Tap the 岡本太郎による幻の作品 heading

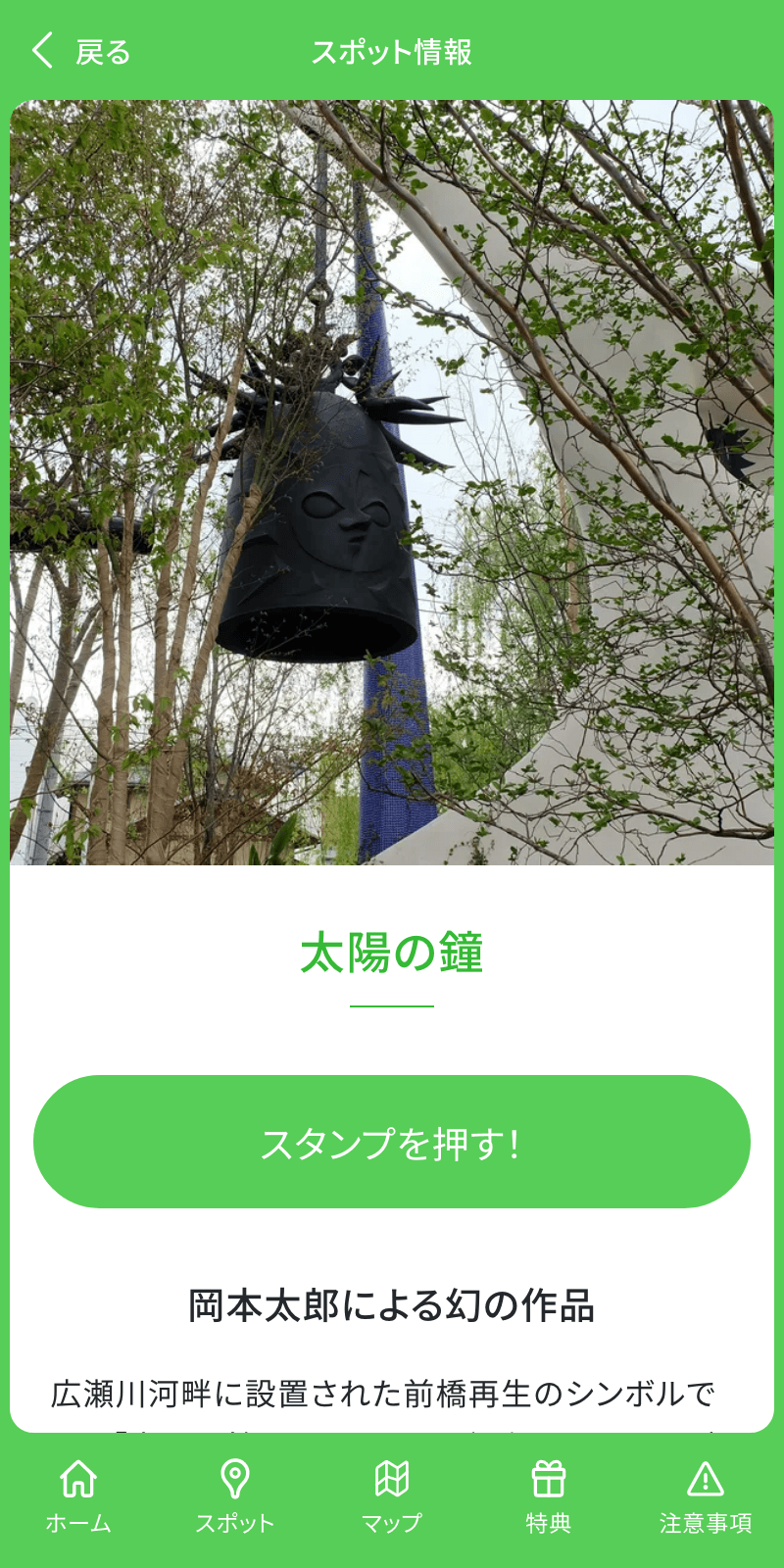(x=392, y=1304)
